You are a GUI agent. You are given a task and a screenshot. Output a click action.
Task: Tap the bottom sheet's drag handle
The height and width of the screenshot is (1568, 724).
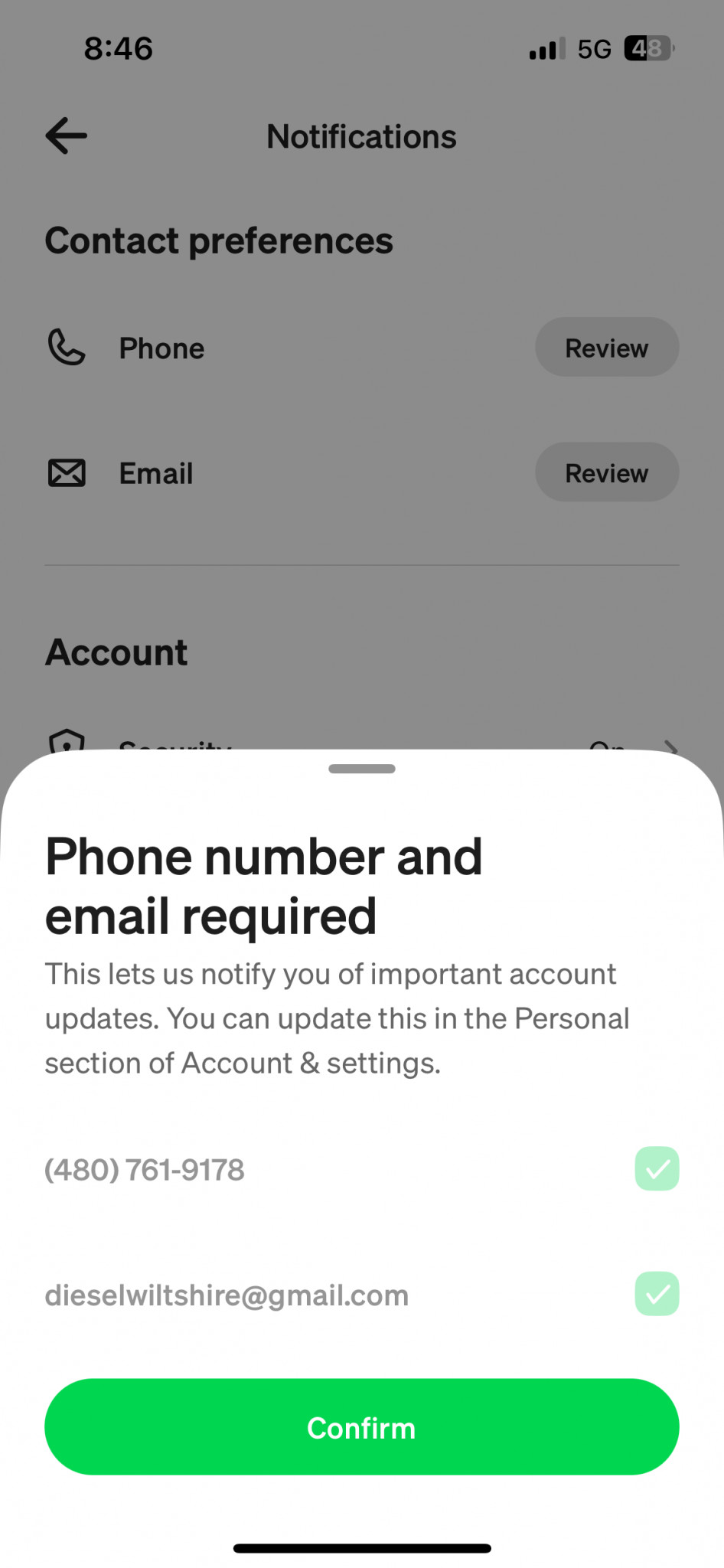click(x=361, y=769)
